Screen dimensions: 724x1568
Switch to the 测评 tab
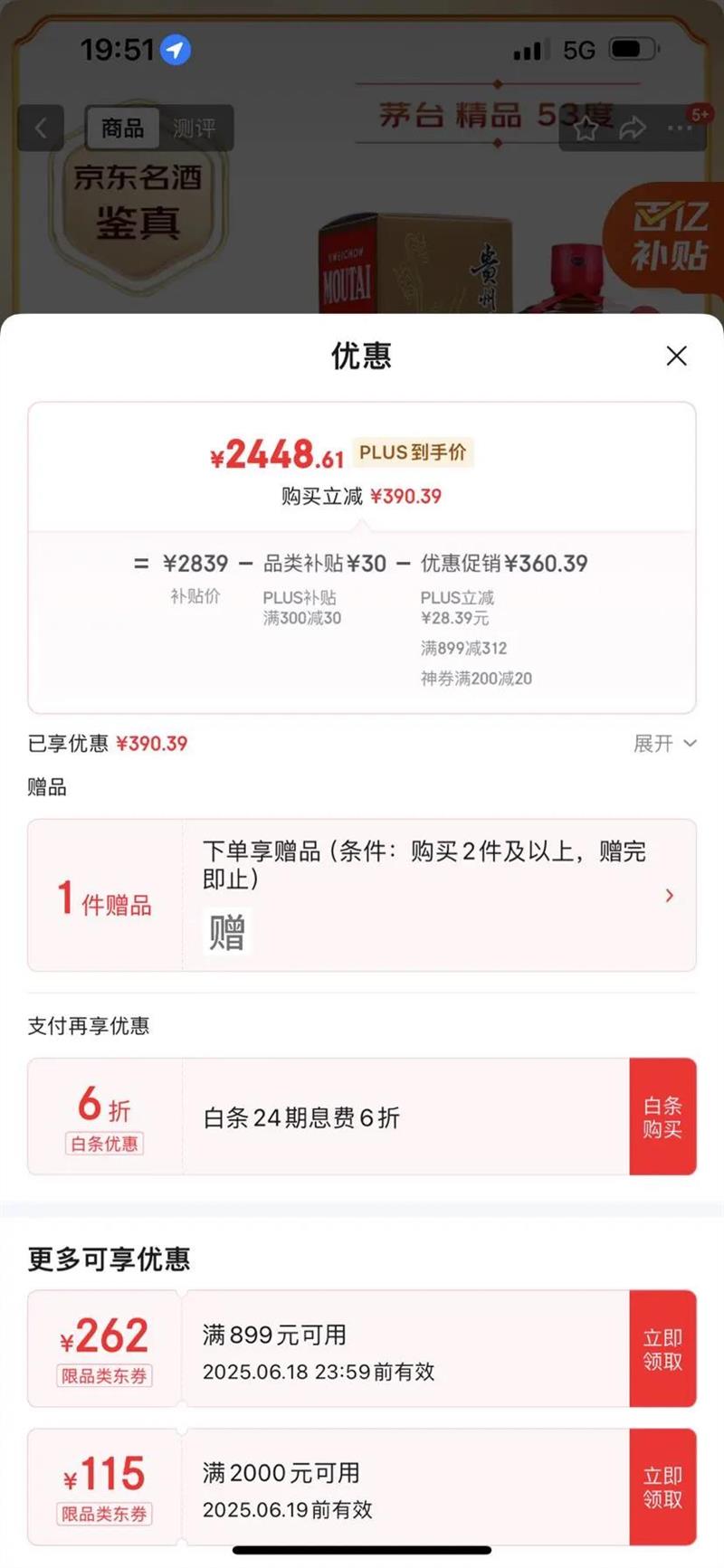tap(195, 128)
